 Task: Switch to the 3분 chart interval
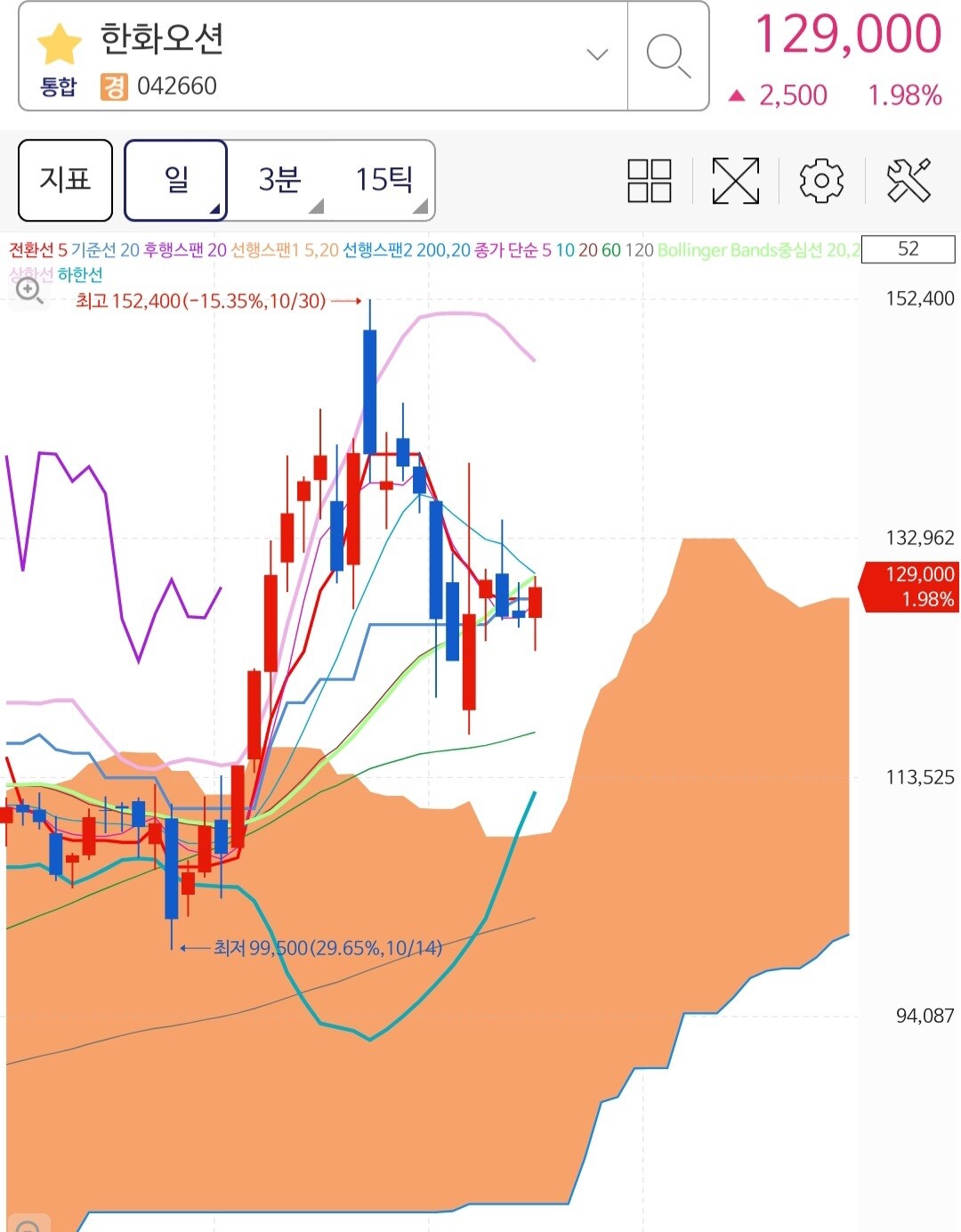pyautogui.click(x=279, y=180)
